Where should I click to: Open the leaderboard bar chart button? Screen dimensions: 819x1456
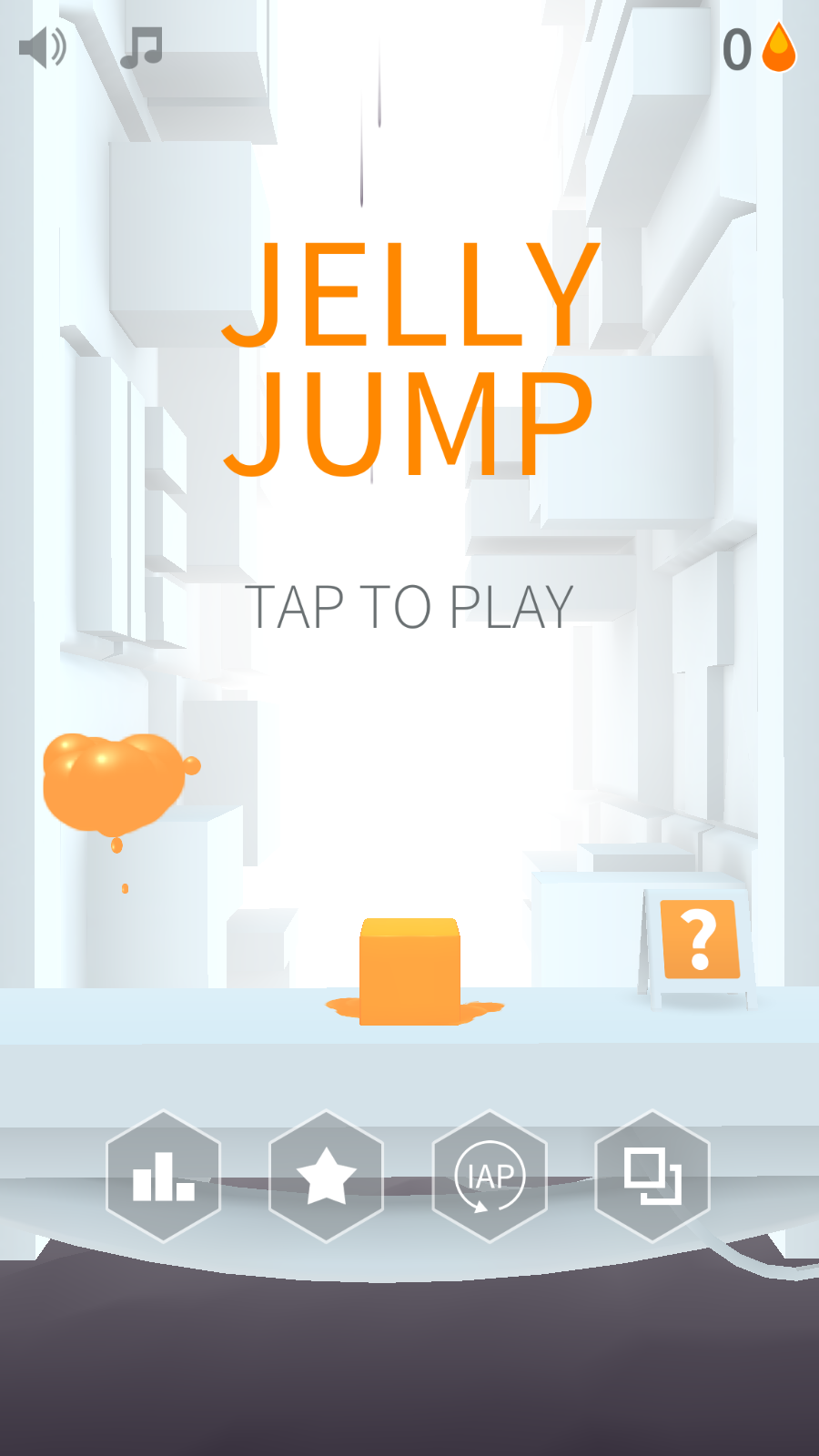click(x=164, y=1177)
